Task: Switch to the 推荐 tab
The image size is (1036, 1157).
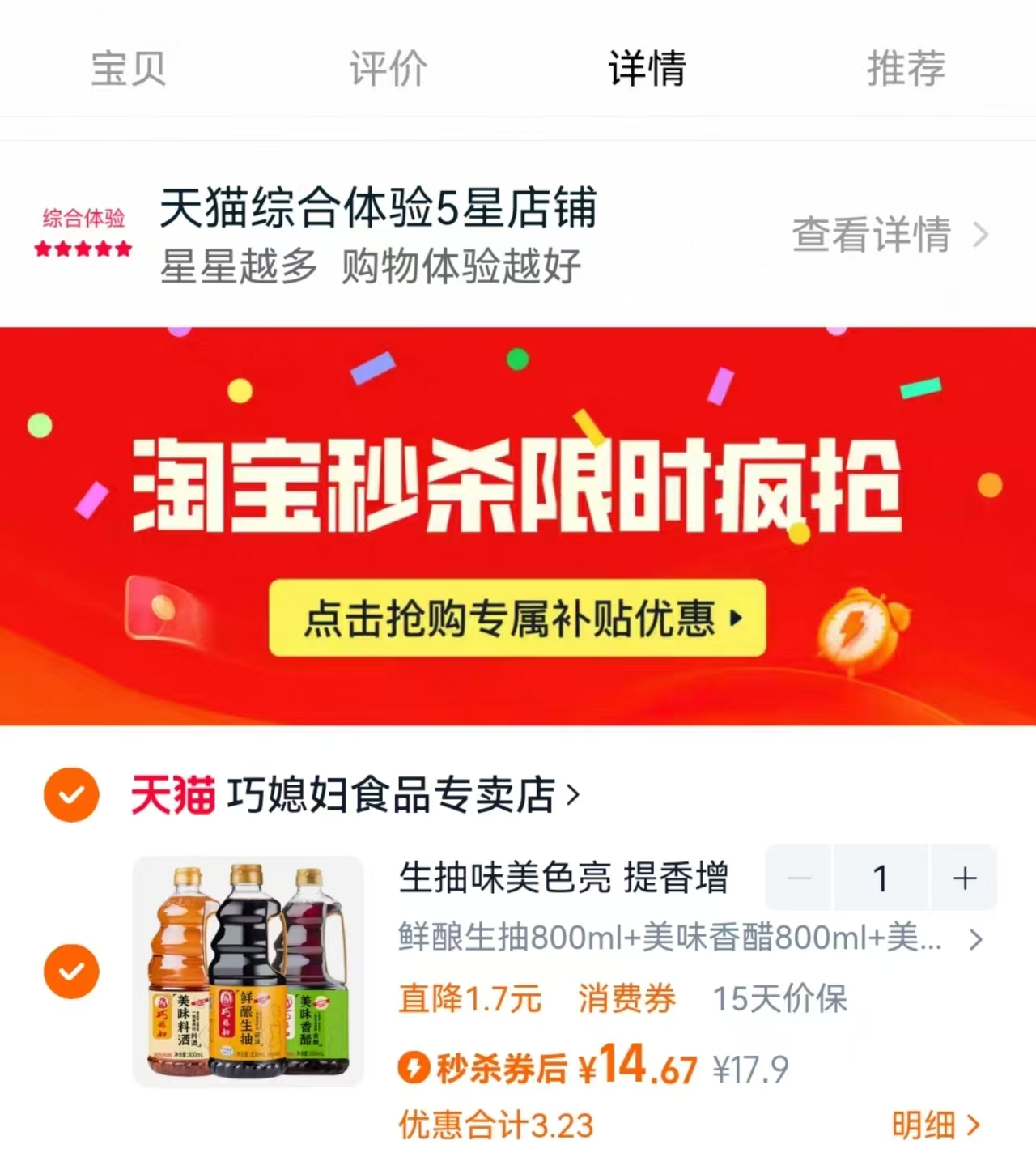Action: [x=906, y=69]
